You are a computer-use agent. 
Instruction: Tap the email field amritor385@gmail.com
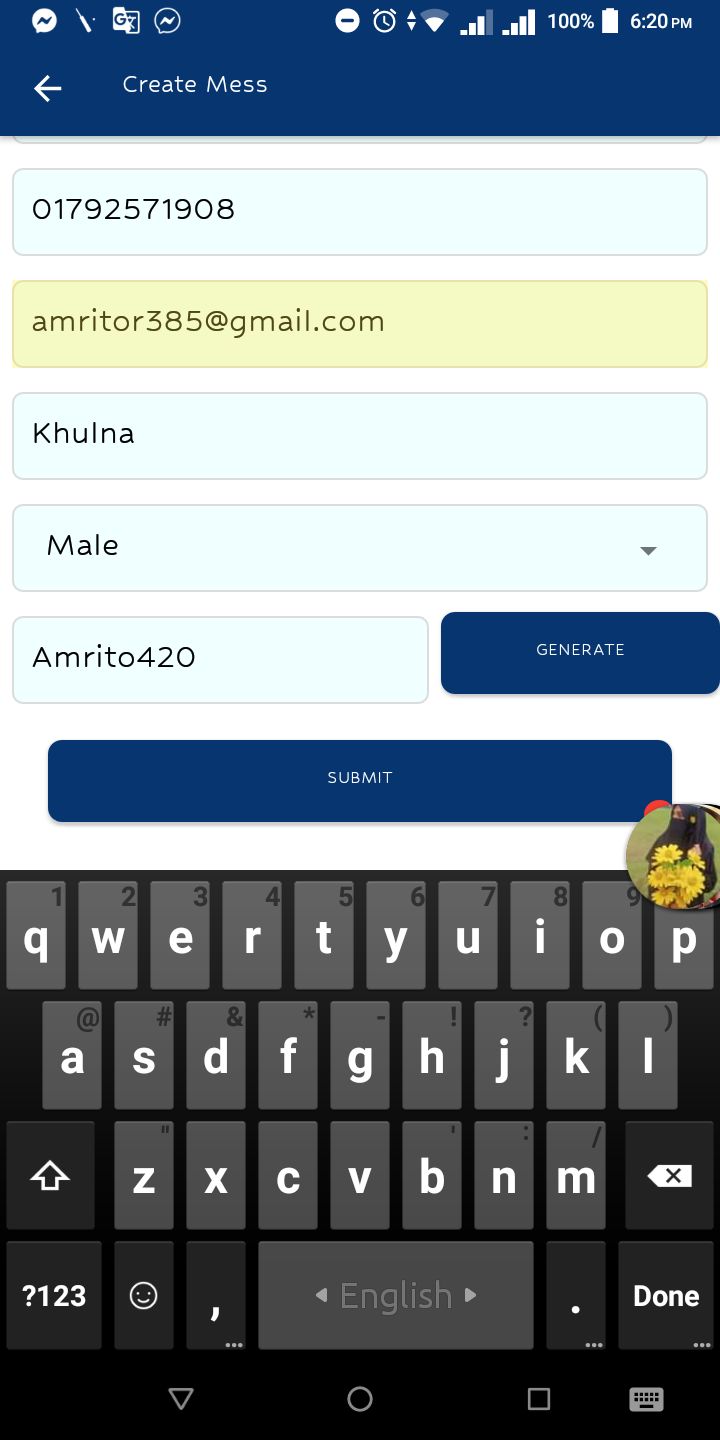[360, 323]
